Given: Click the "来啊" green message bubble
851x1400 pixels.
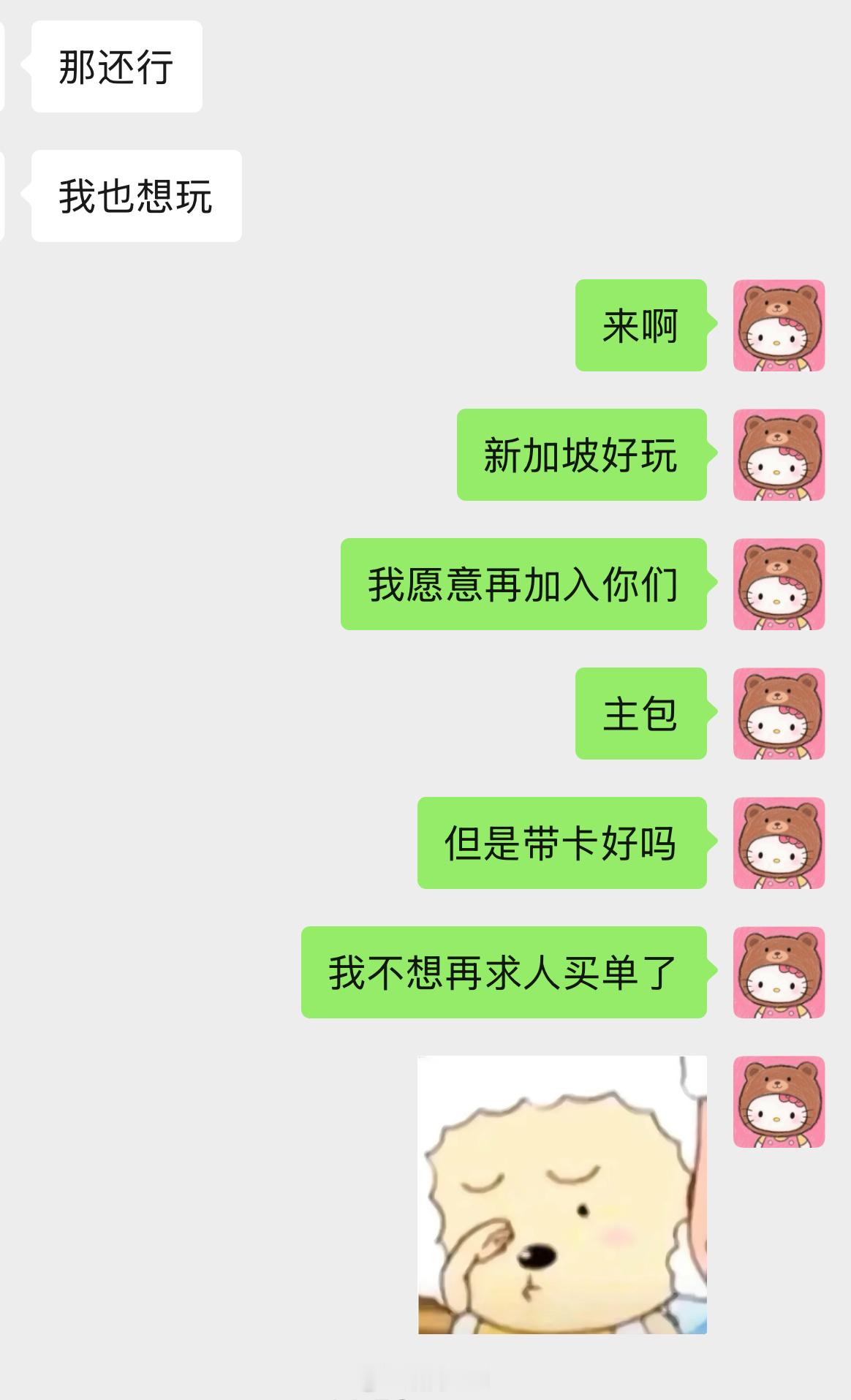Looking at the screenshot, I should pos(642,326).
